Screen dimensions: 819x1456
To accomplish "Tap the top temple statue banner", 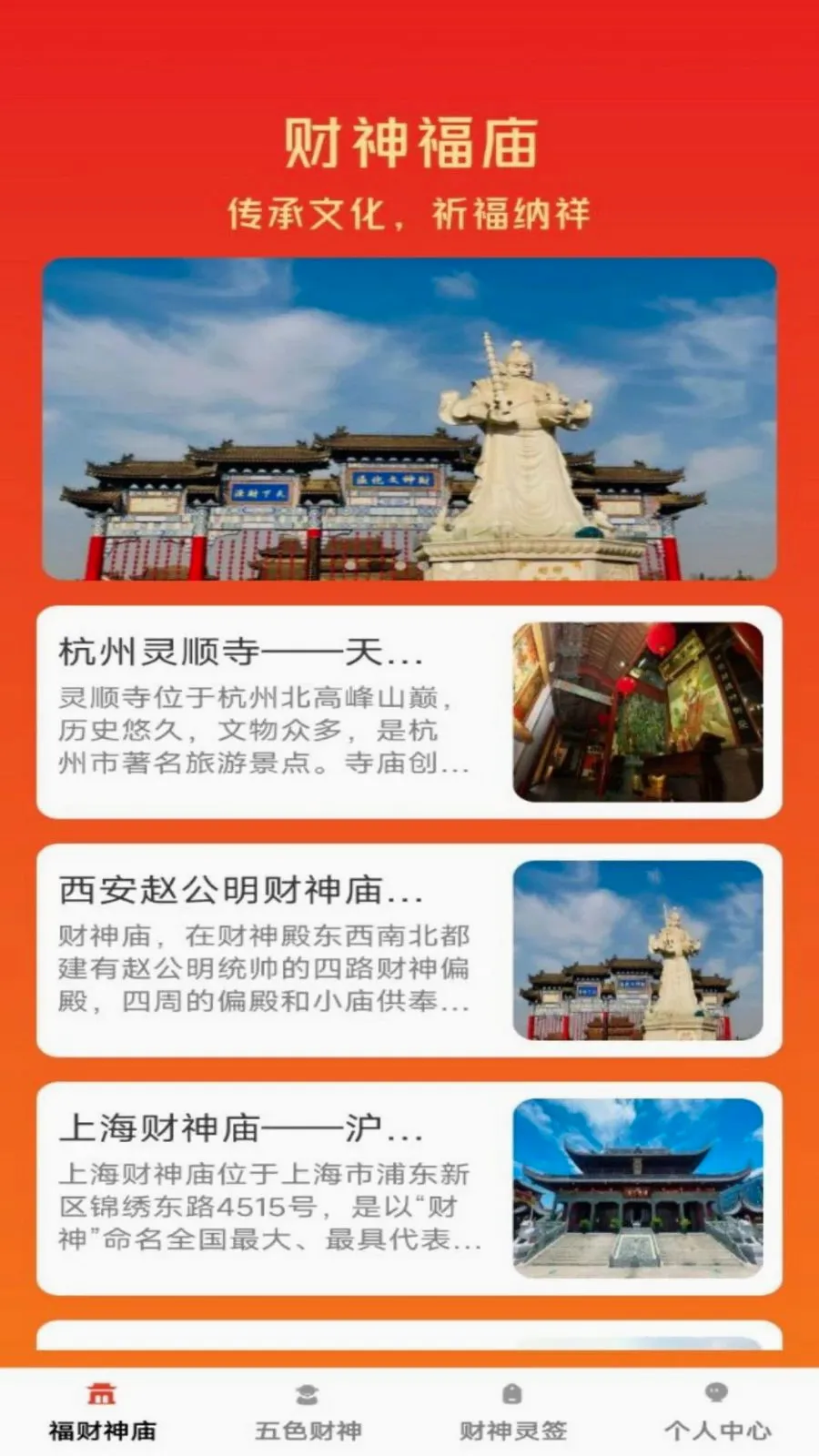I will tap(409, 419).
